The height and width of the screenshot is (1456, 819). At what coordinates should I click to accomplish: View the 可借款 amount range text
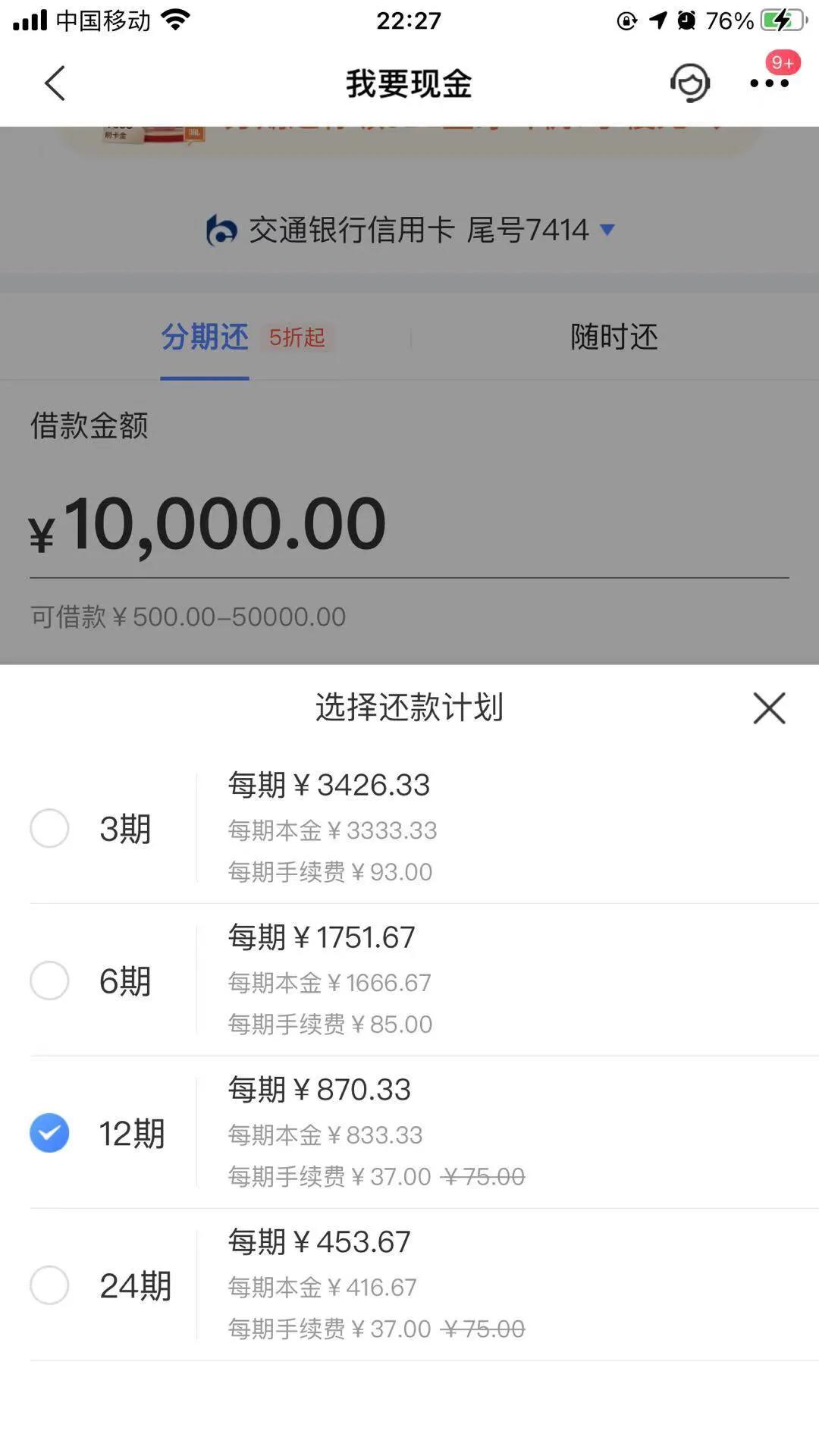point(187,617)
